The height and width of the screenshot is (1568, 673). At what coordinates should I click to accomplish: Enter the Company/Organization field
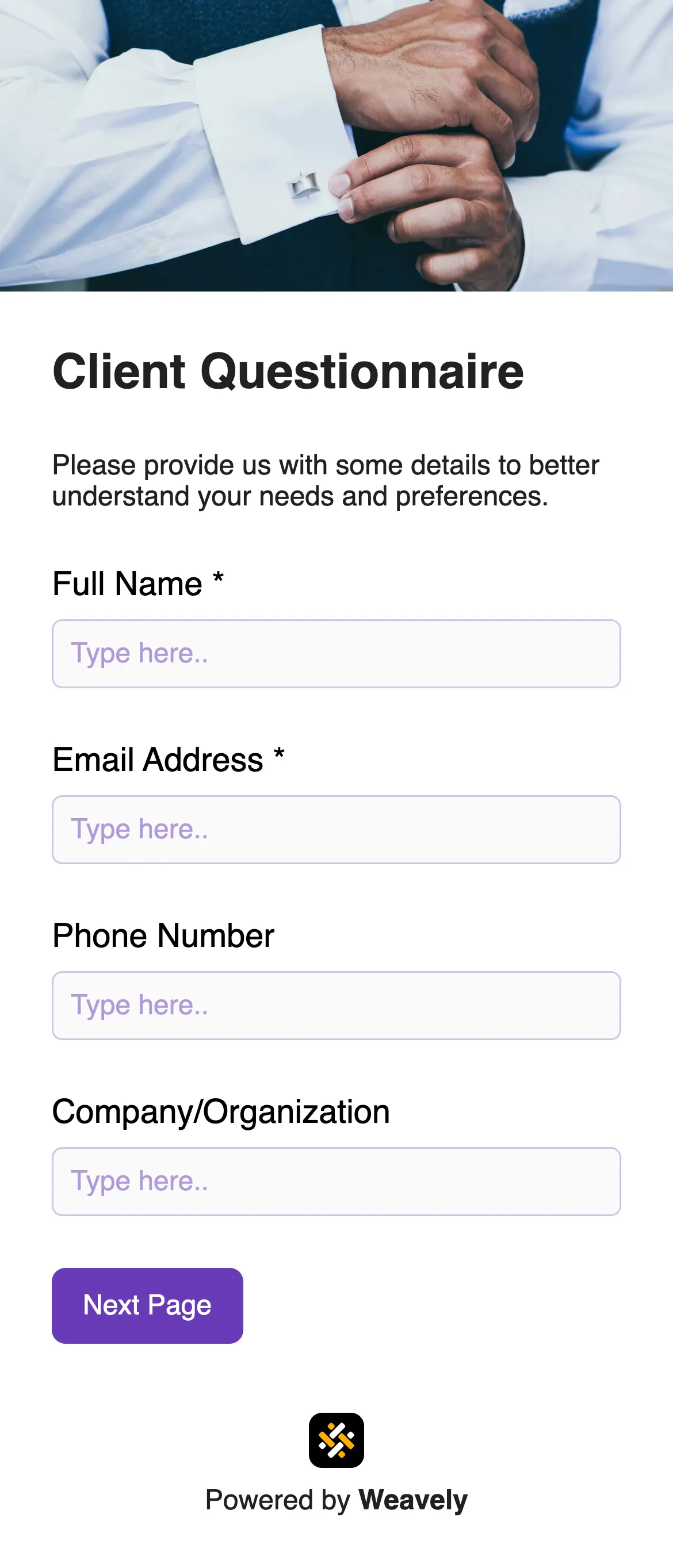coord(336,1182)
